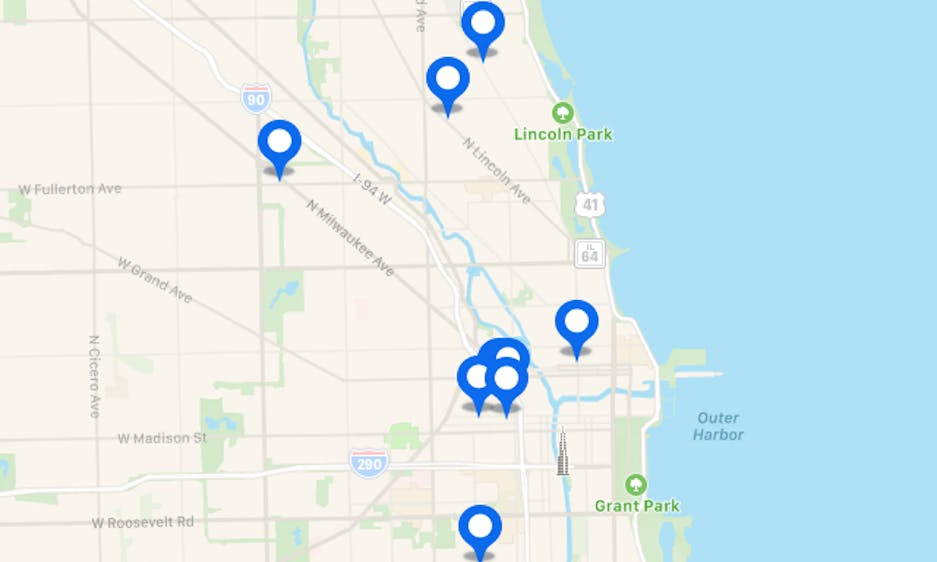Tap the pin above the N Lincoln Ave label
This screenshot has height=562, width=937.
pyautogui.click(x=447, y=79)
